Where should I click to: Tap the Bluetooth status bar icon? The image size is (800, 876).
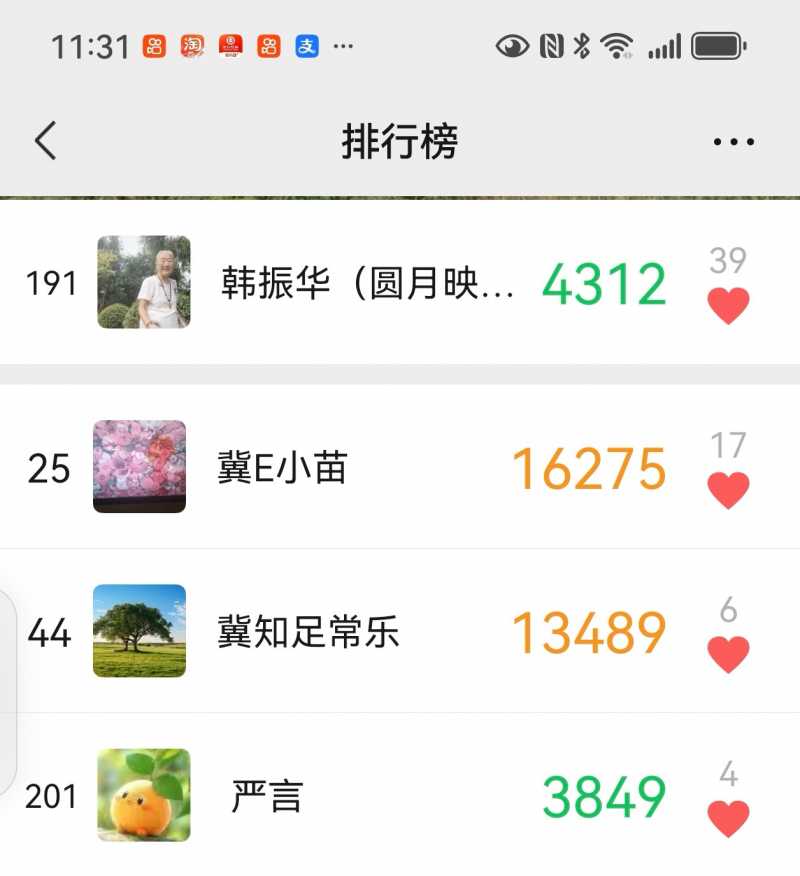point(580,45)
